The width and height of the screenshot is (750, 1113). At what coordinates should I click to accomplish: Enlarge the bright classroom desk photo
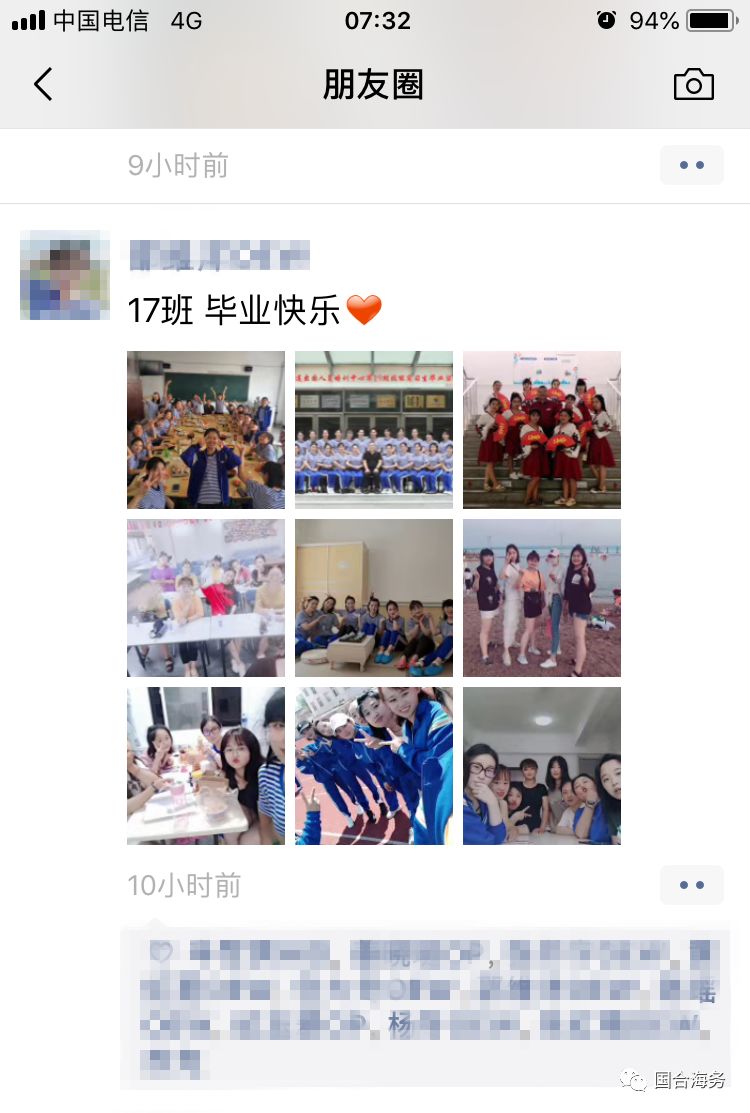206,598
